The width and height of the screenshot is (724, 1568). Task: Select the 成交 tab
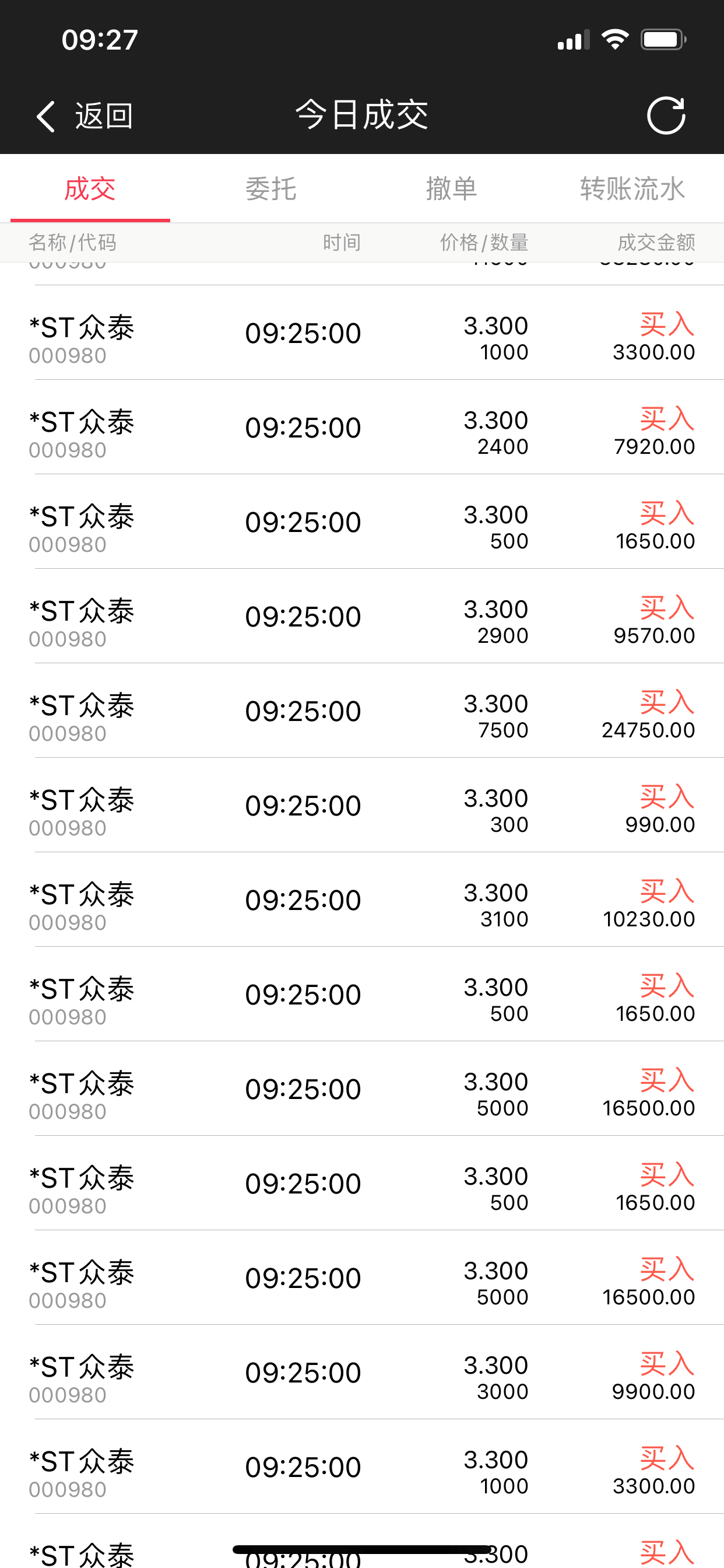click(x=90, y=188)
